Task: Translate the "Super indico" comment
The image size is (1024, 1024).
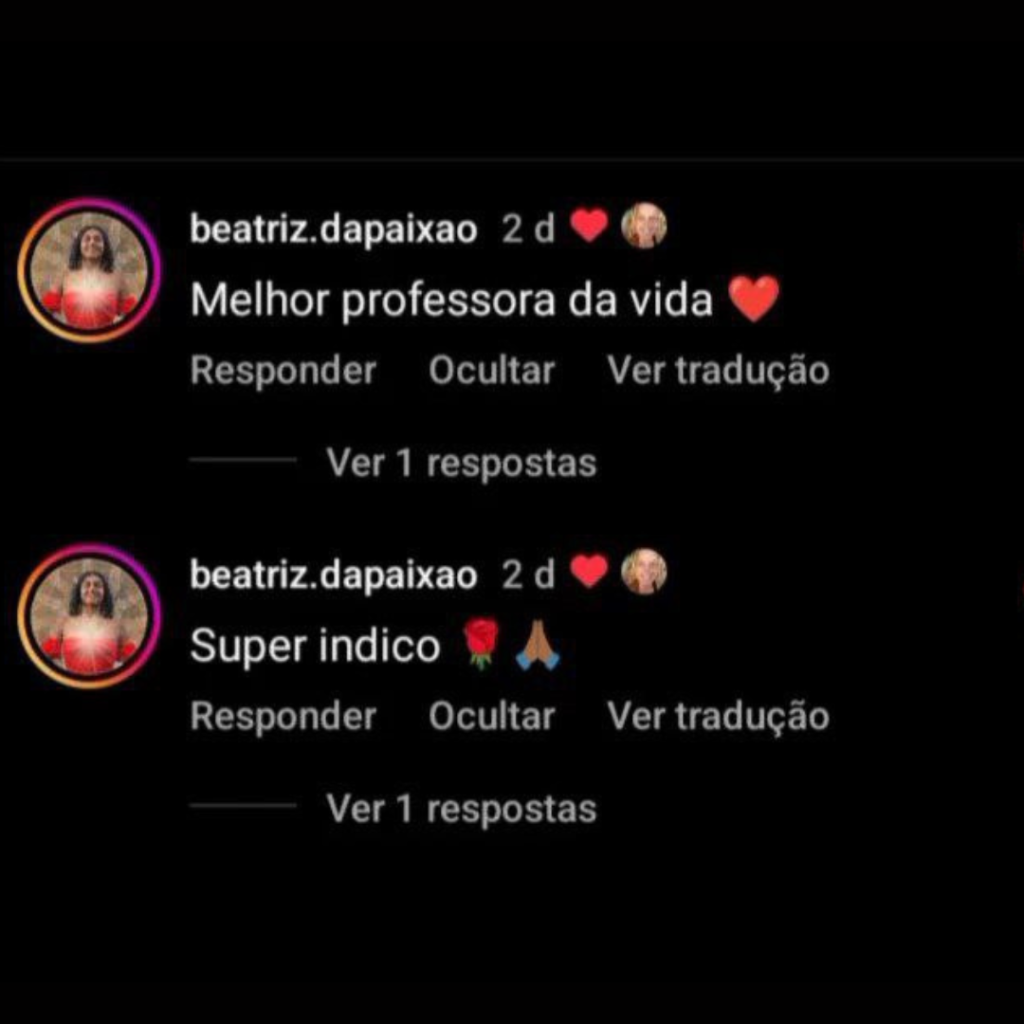Action: (718, 717)
